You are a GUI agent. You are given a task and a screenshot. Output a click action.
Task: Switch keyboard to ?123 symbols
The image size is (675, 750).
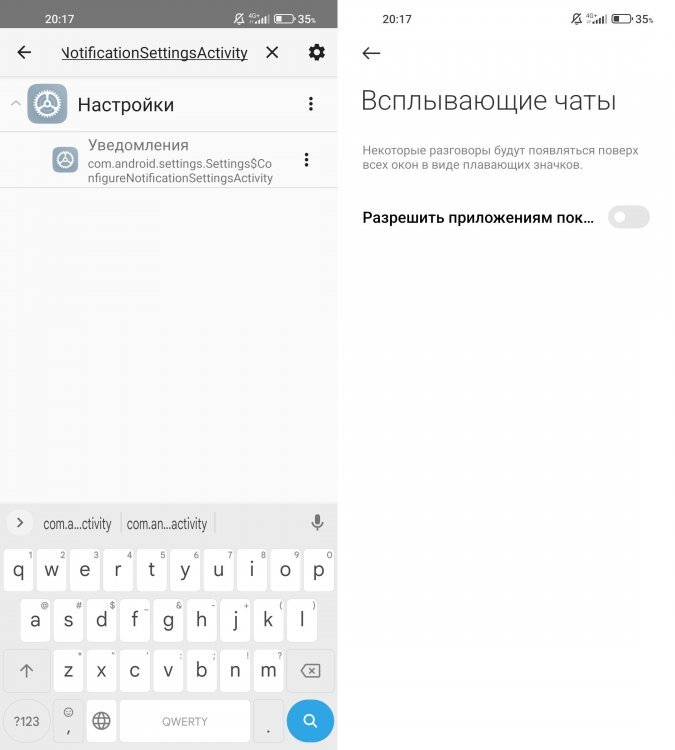pyautogui.click(x=26, y=721)
